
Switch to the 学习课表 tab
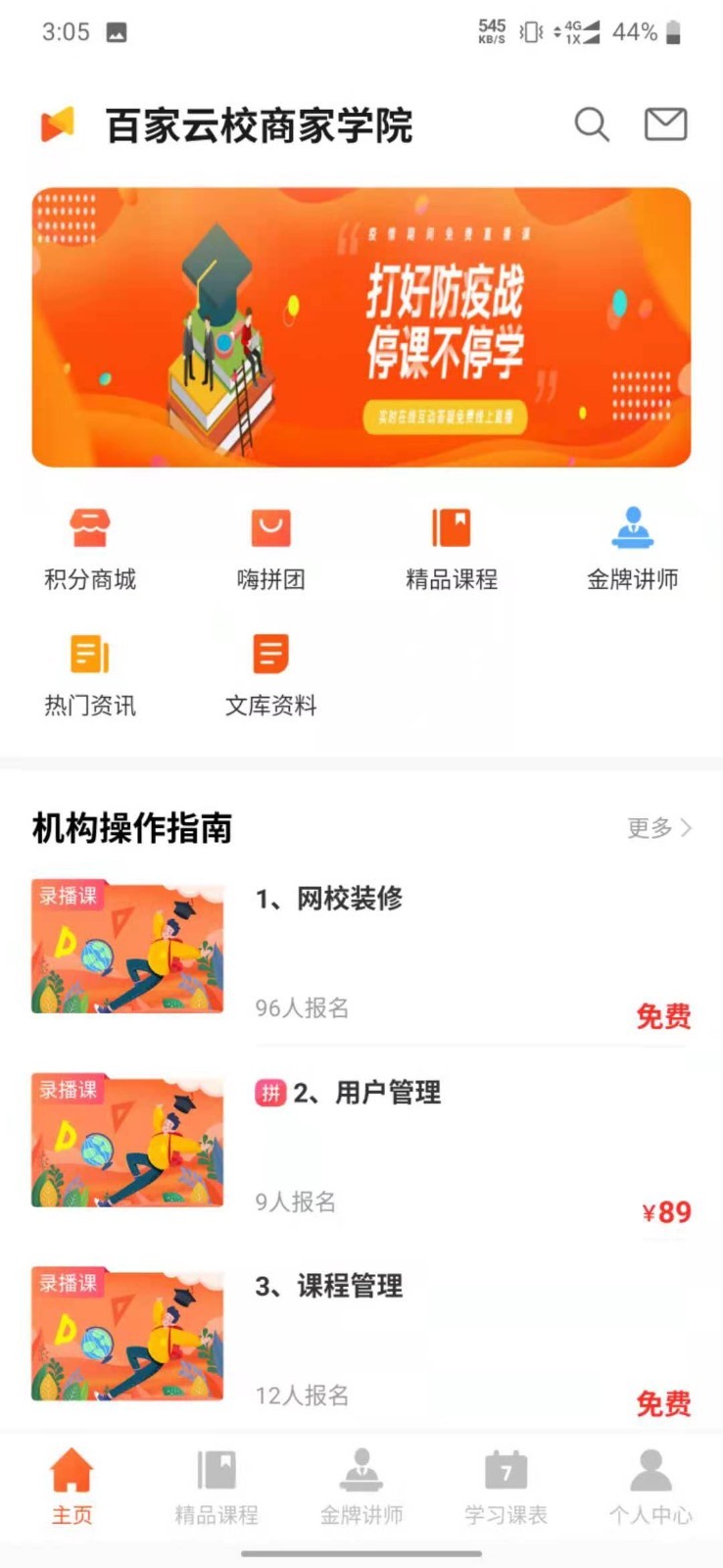tap(506, 1488)
